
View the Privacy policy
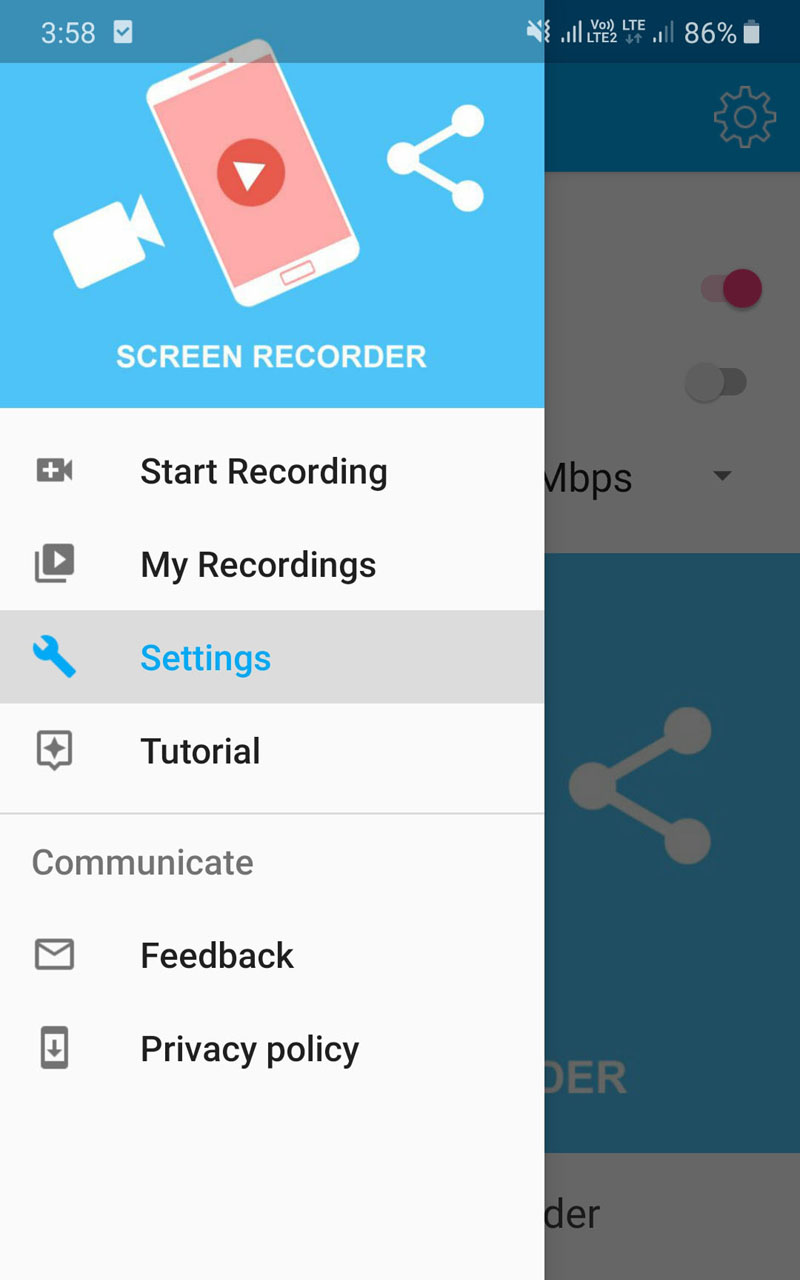[249, 1048]
